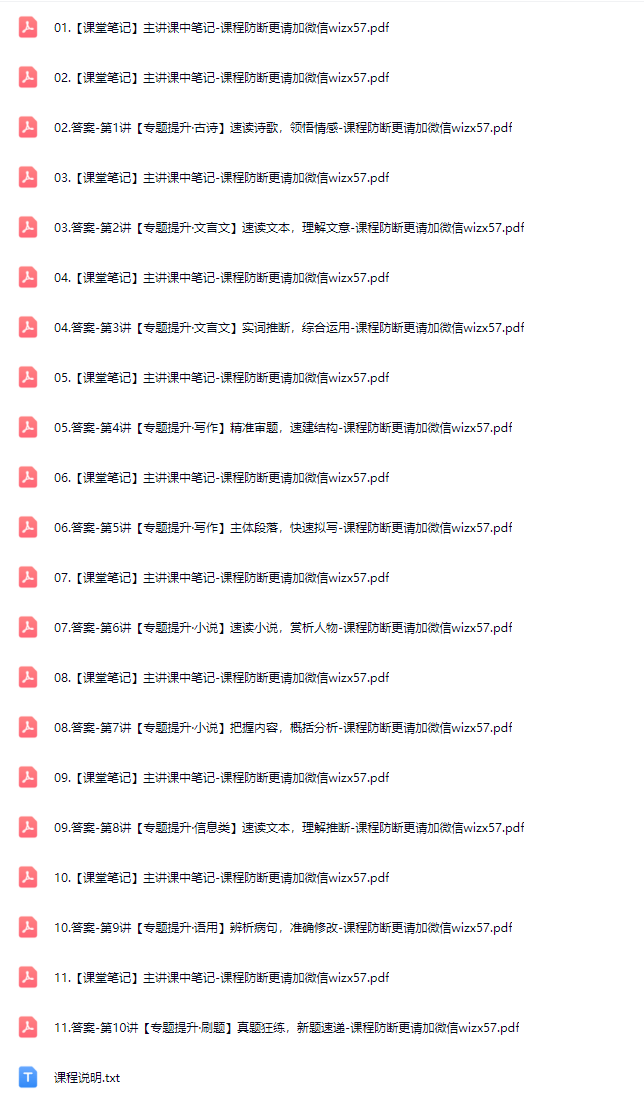This screenshot has width=644, height=1117.
Task: Open 10.答案-第9讲 辨析病句 PDF
Action: pyautogui.click(x=284, y=928)
